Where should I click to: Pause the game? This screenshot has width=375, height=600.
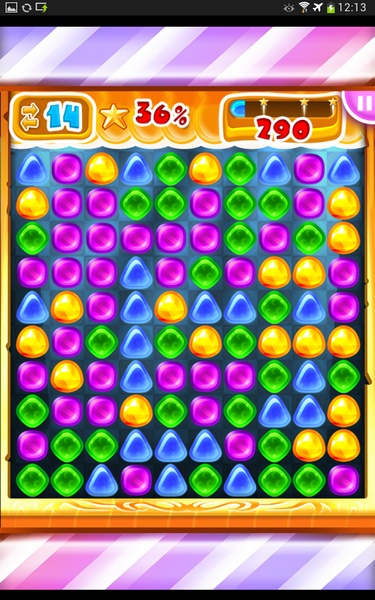coord(362,104)
